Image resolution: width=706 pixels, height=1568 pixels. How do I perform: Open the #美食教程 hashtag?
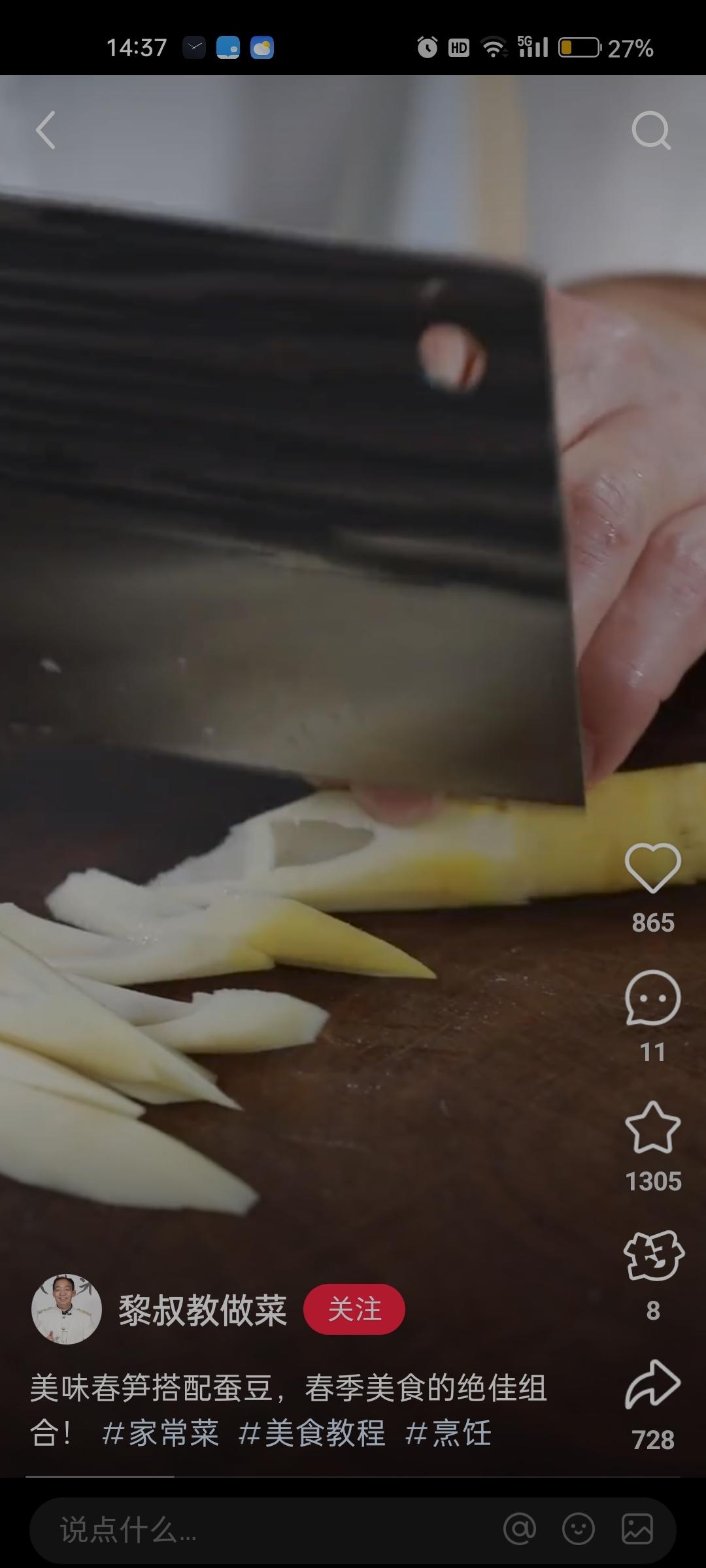pos(312,1433)
